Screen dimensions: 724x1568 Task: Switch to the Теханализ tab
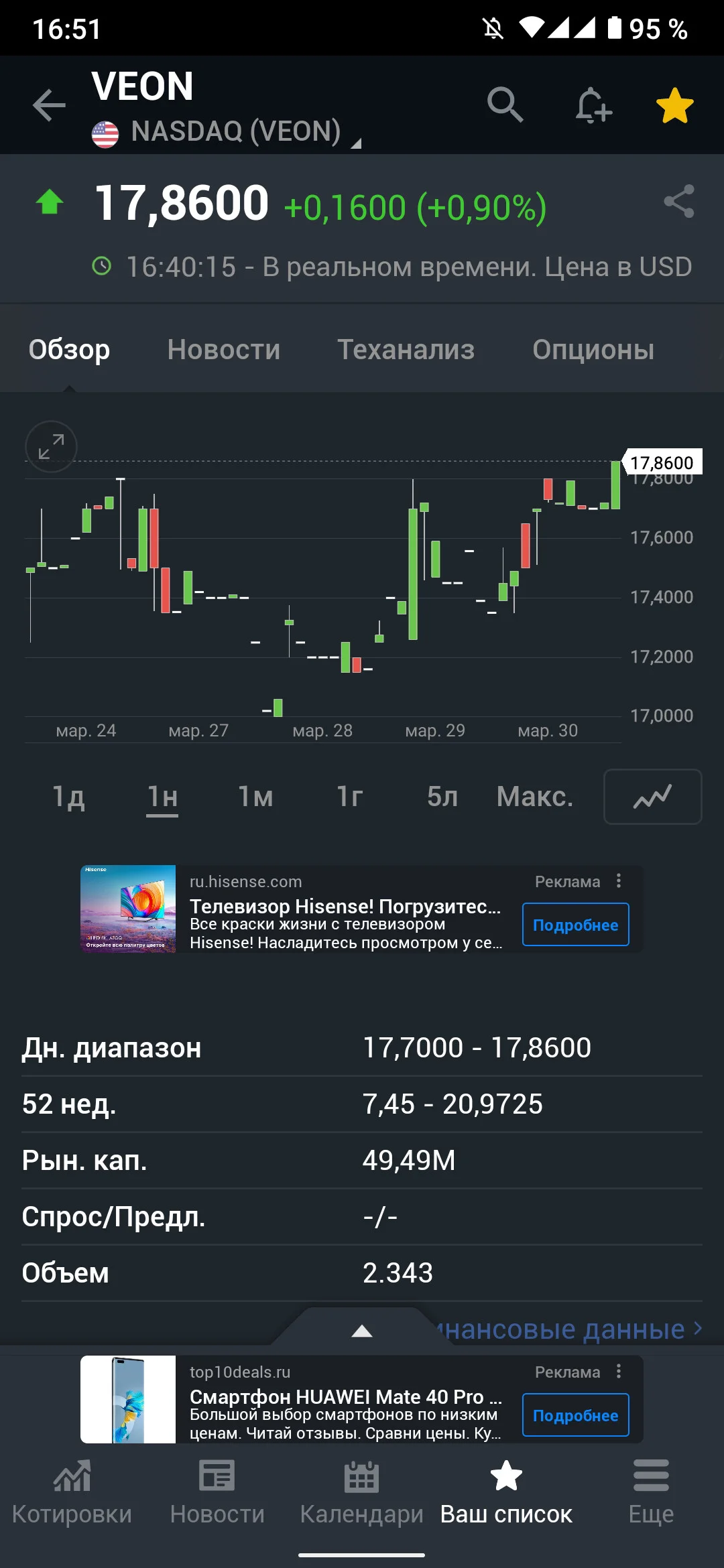point(406,349)
